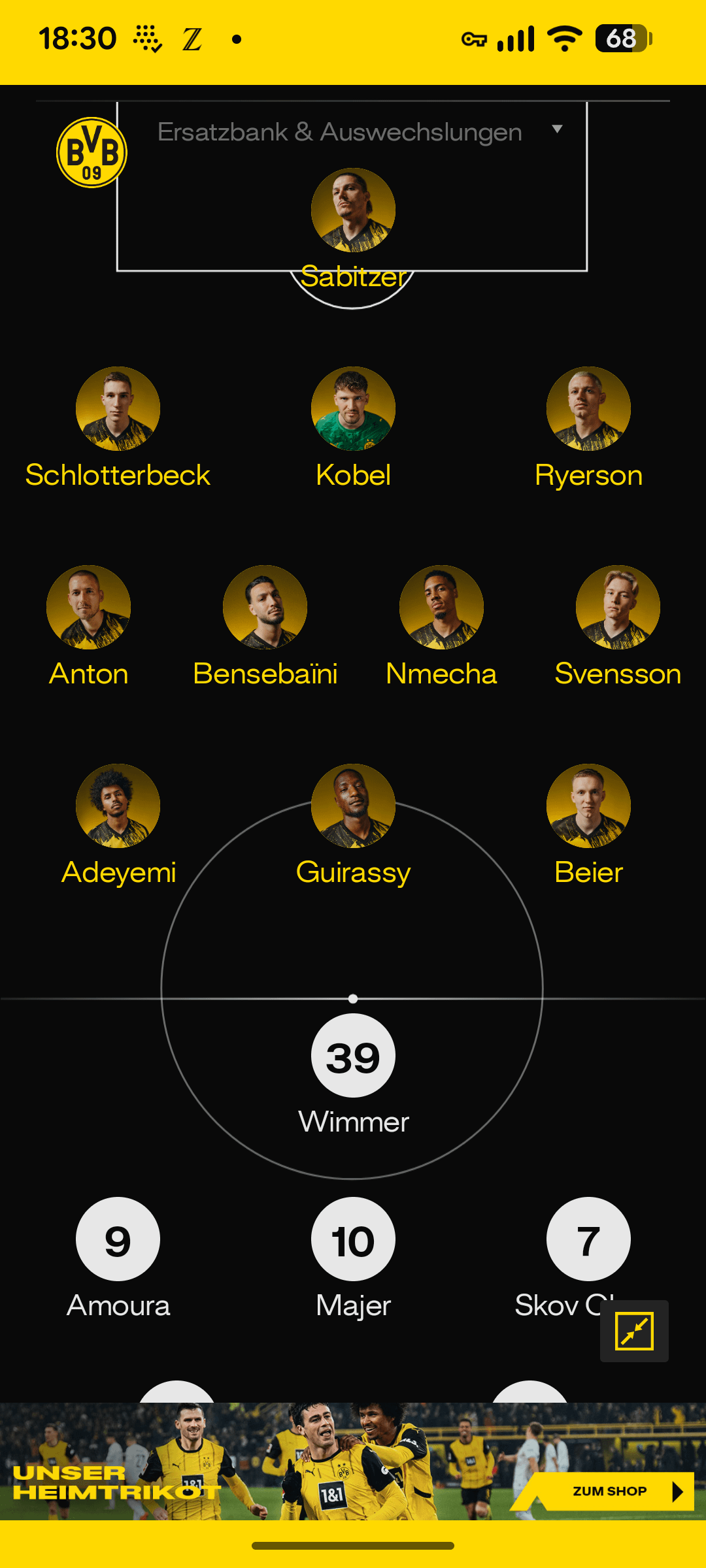Collapse the fullscreen lineup view
This screenshot has width=706, height=1568.
[x=634, y=1331]
